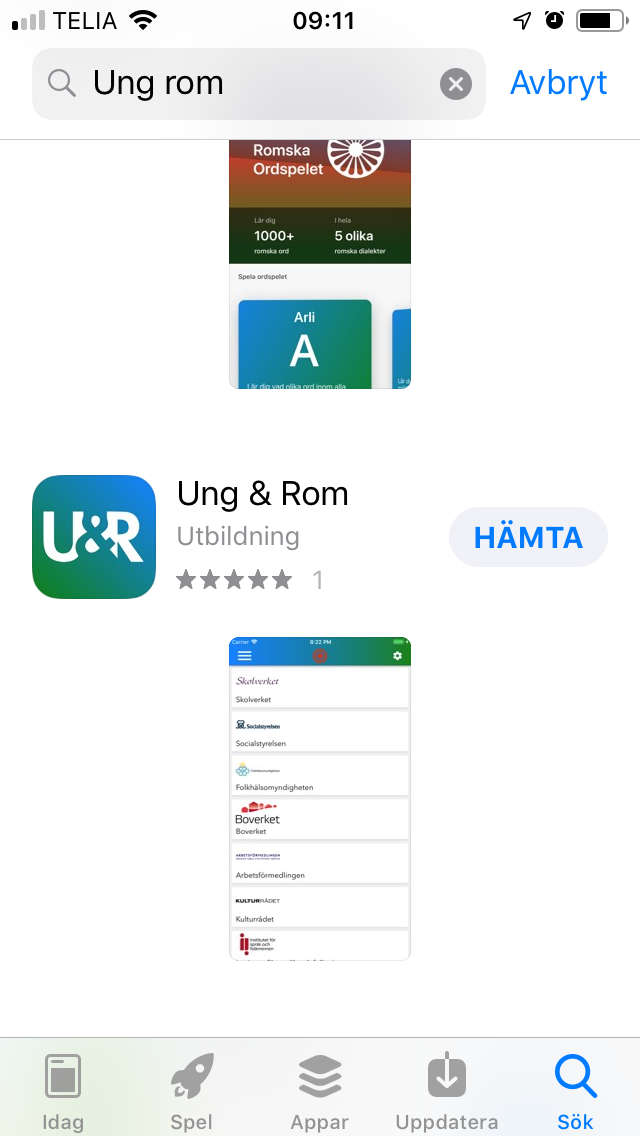Image resolution: width=640 pixels, height=1136 pixels.
Task: Open the Ung & Rom screenshot preview
Action: click(320, 798)
